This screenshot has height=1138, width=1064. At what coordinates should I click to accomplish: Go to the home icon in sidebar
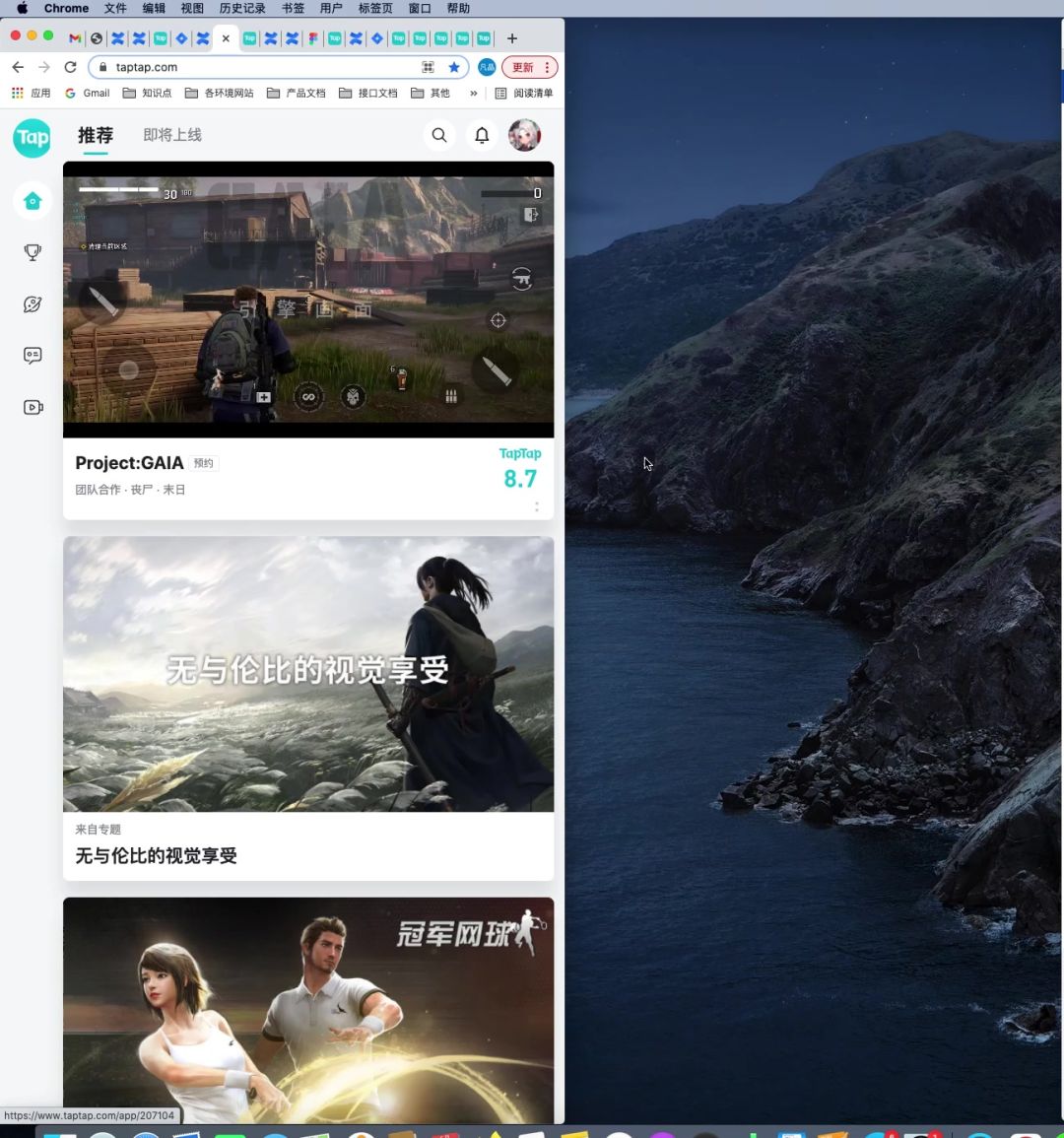click(33, 201)
